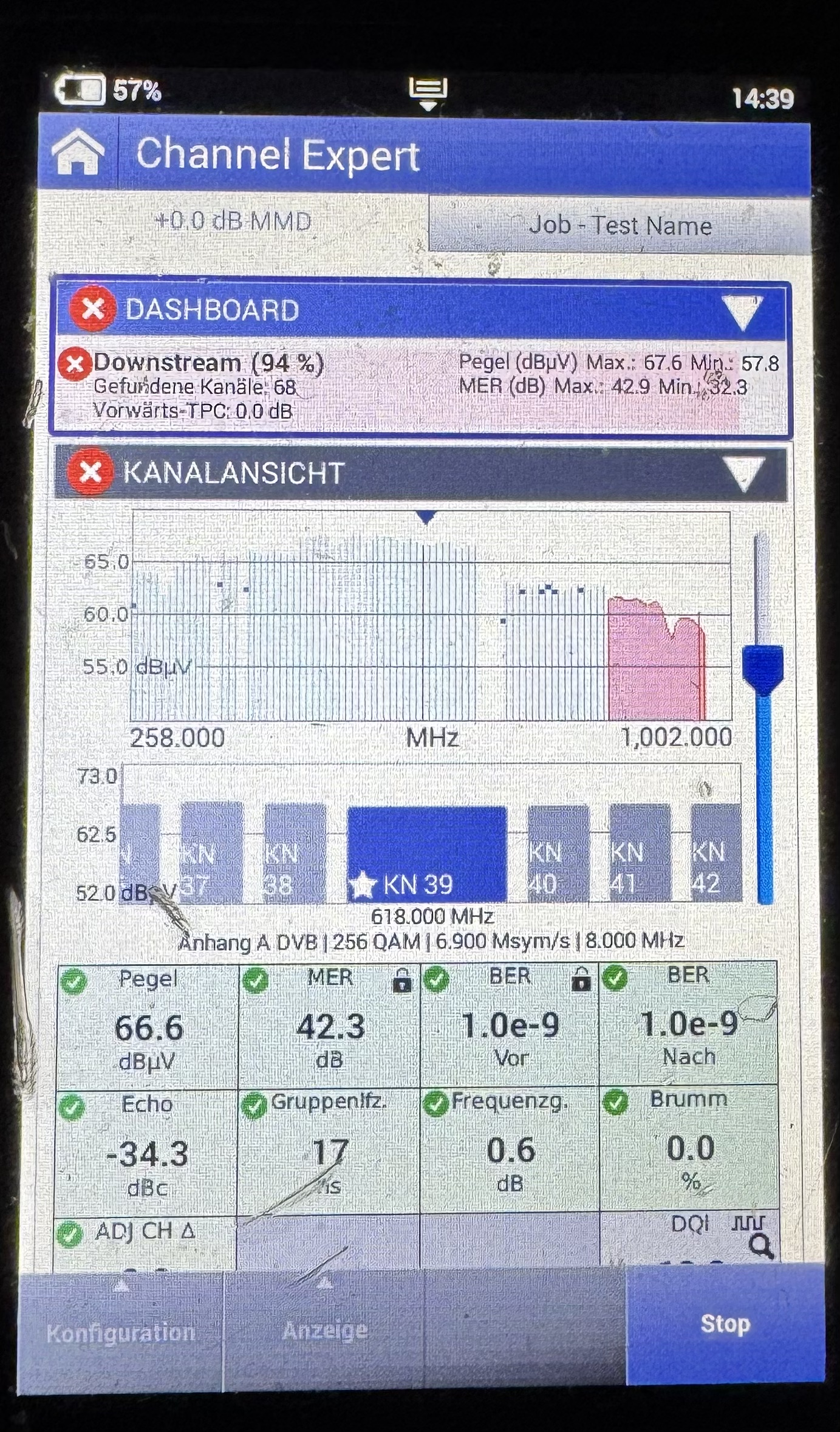
Task: Select channel KN 41
Action: 640,852
